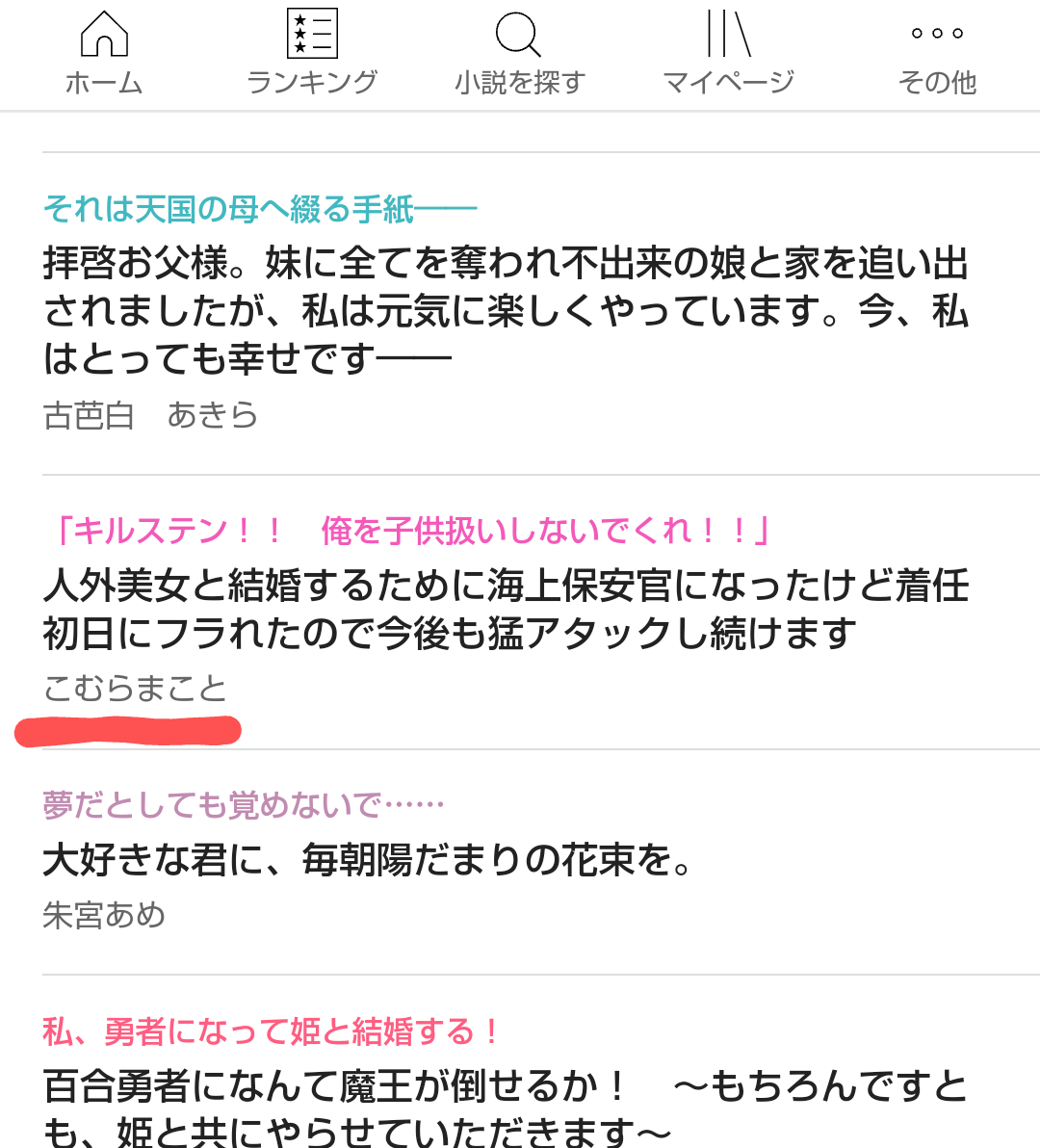View author こむらまこと
The width and height of the screenshot is (1040, 1148).
[135, 689]
